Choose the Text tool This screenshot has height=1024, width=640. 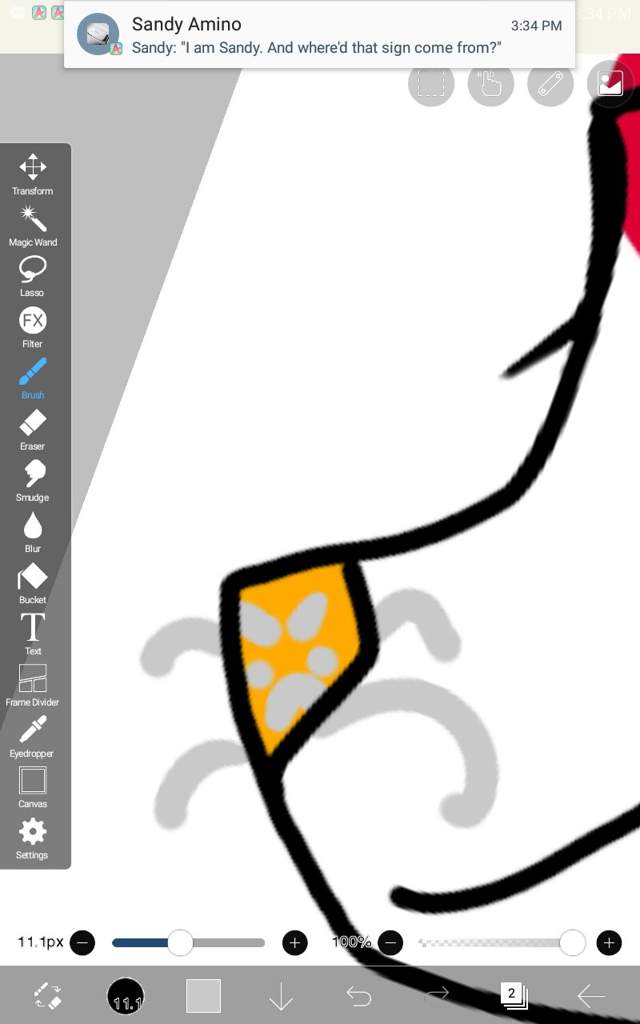click(x=33, y=632)
